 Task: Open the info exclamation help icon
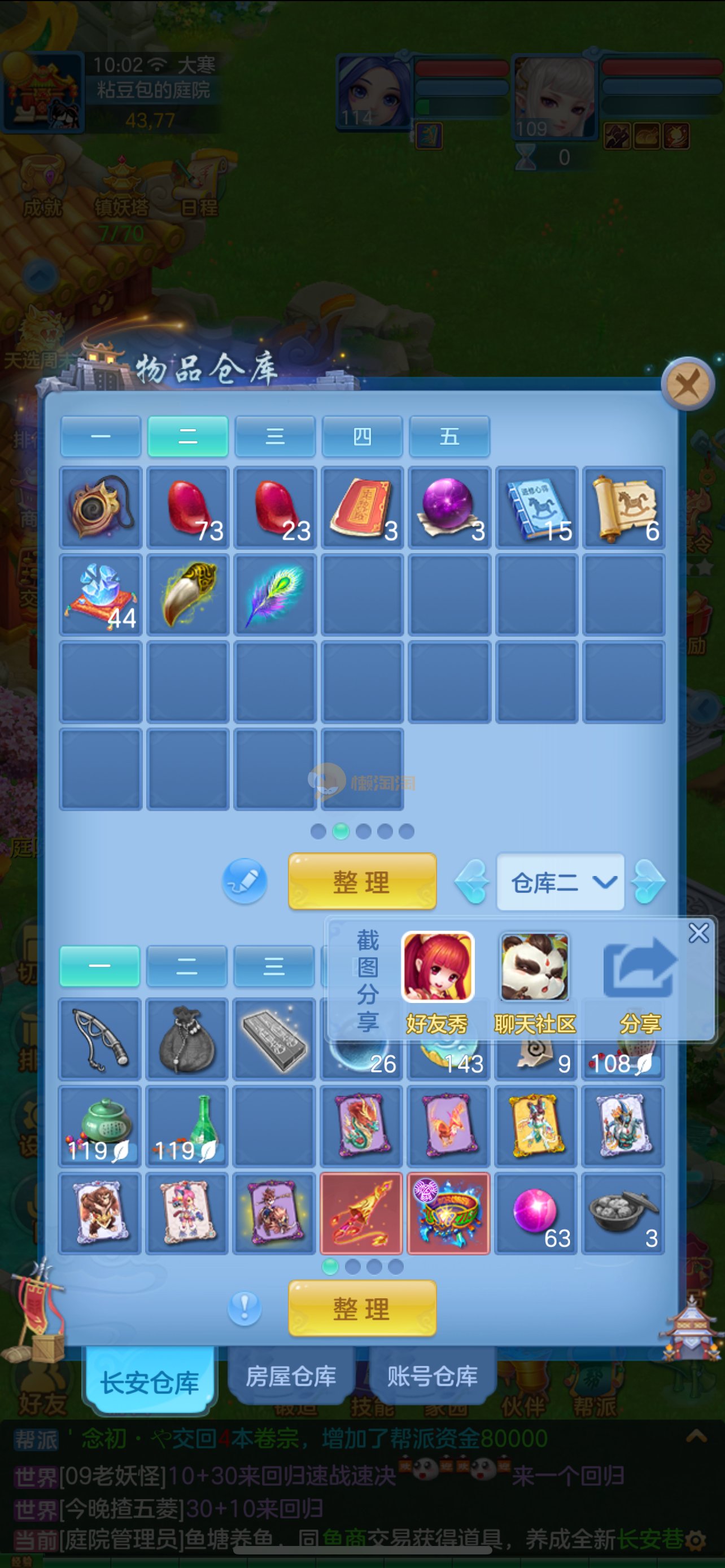(244, 1307)
